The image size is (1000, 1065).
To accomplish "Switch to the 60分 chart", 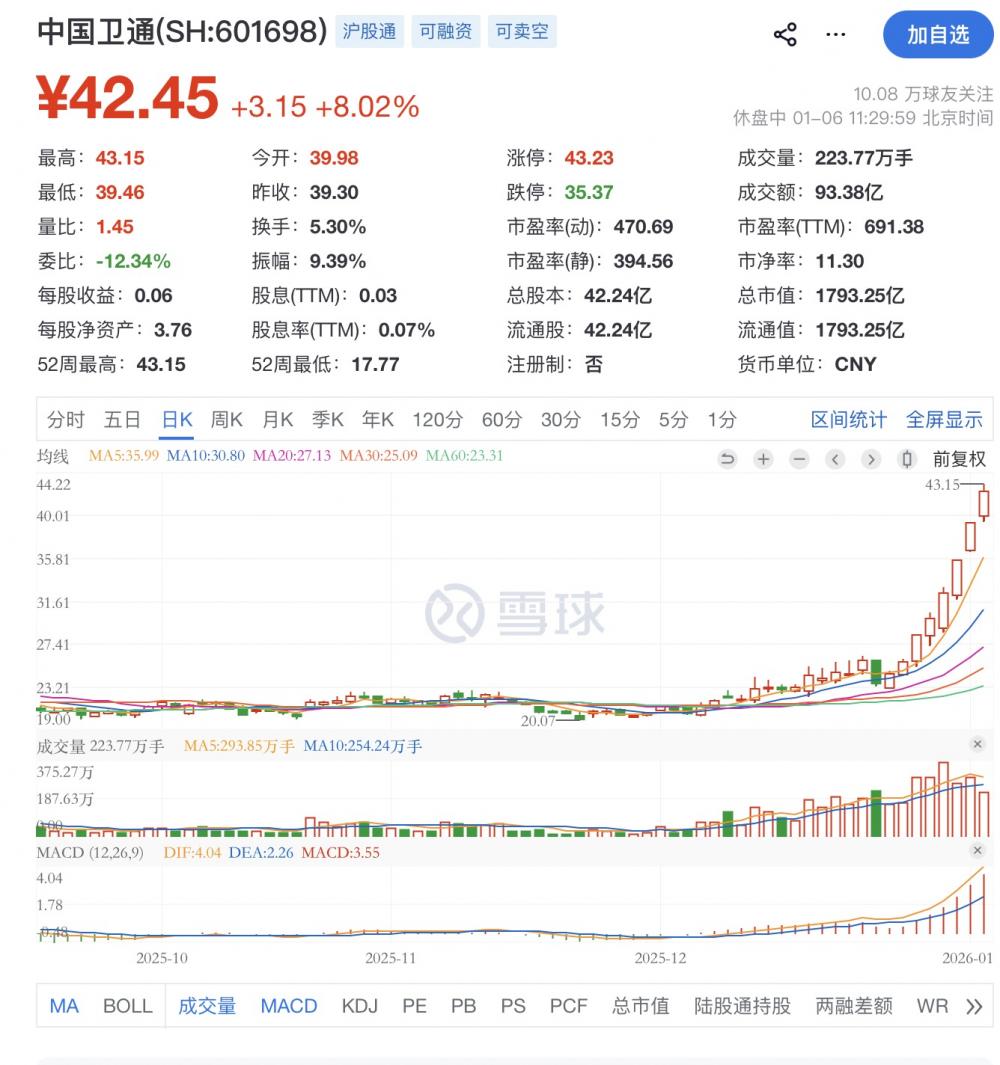I will [501, 420].
